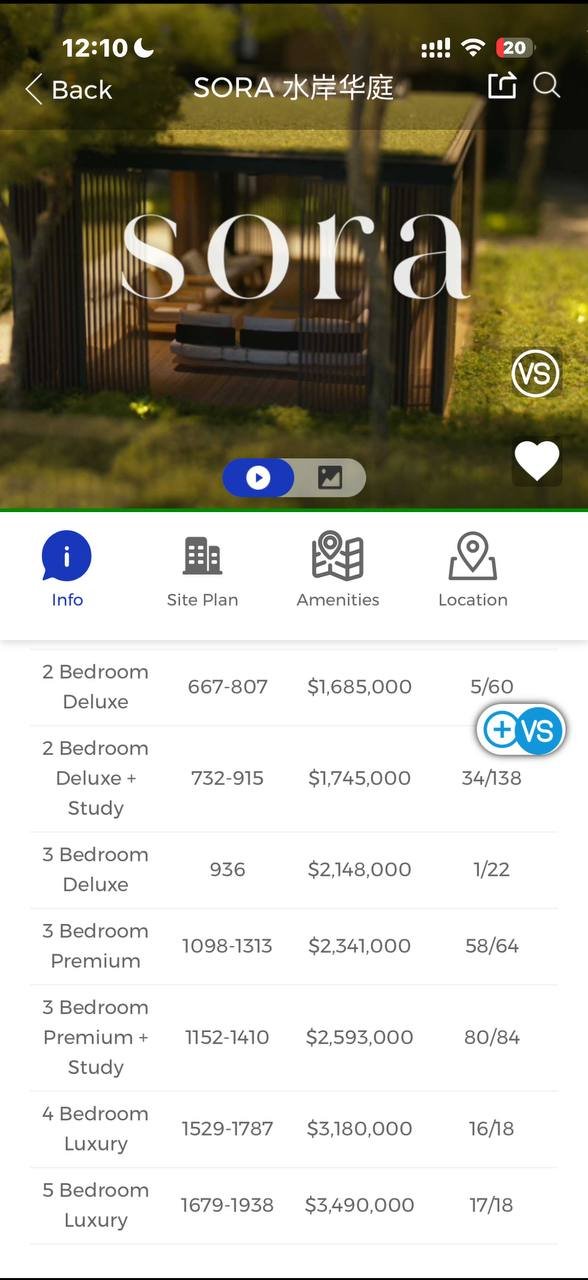Select the Info tab

(67, 569)
